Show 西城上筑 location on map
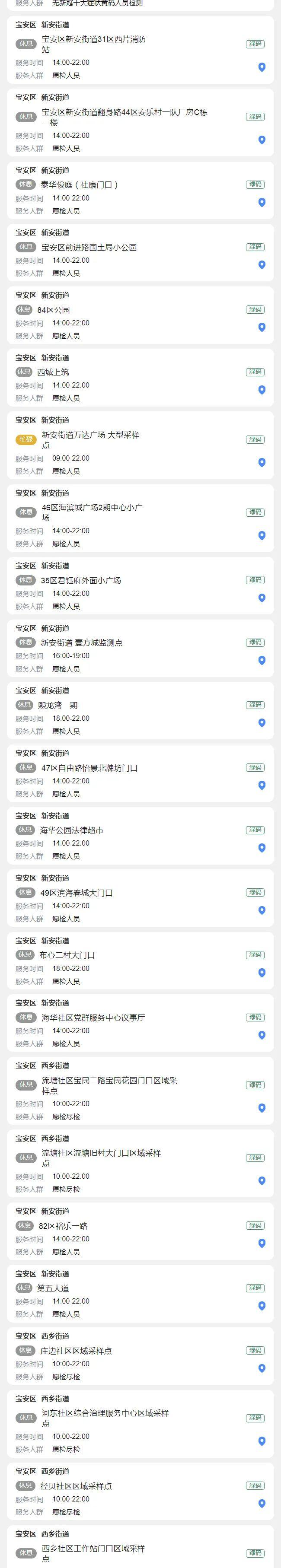Screen dimensions: 281x1568 [x=262, y=390]
